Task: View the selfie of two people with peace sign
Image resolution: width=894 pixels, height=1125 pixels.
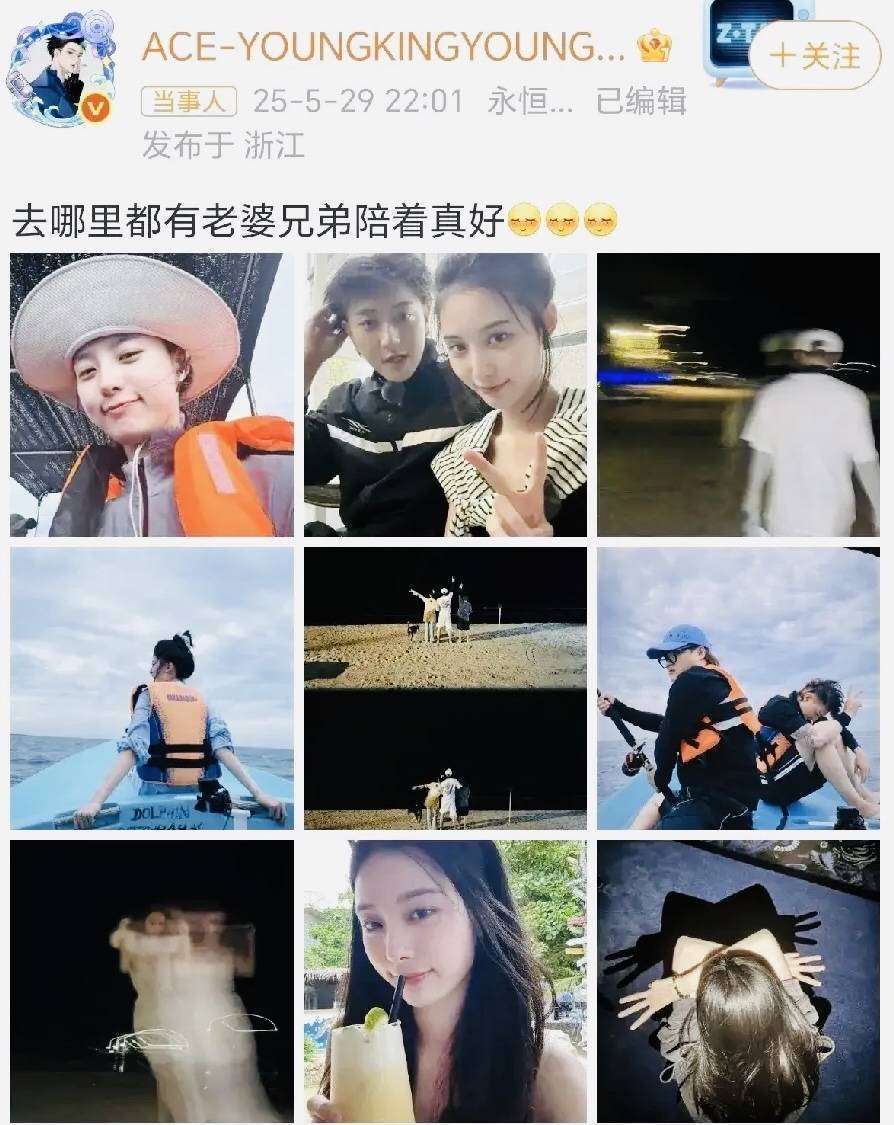Action: click(x=446, y=395)
